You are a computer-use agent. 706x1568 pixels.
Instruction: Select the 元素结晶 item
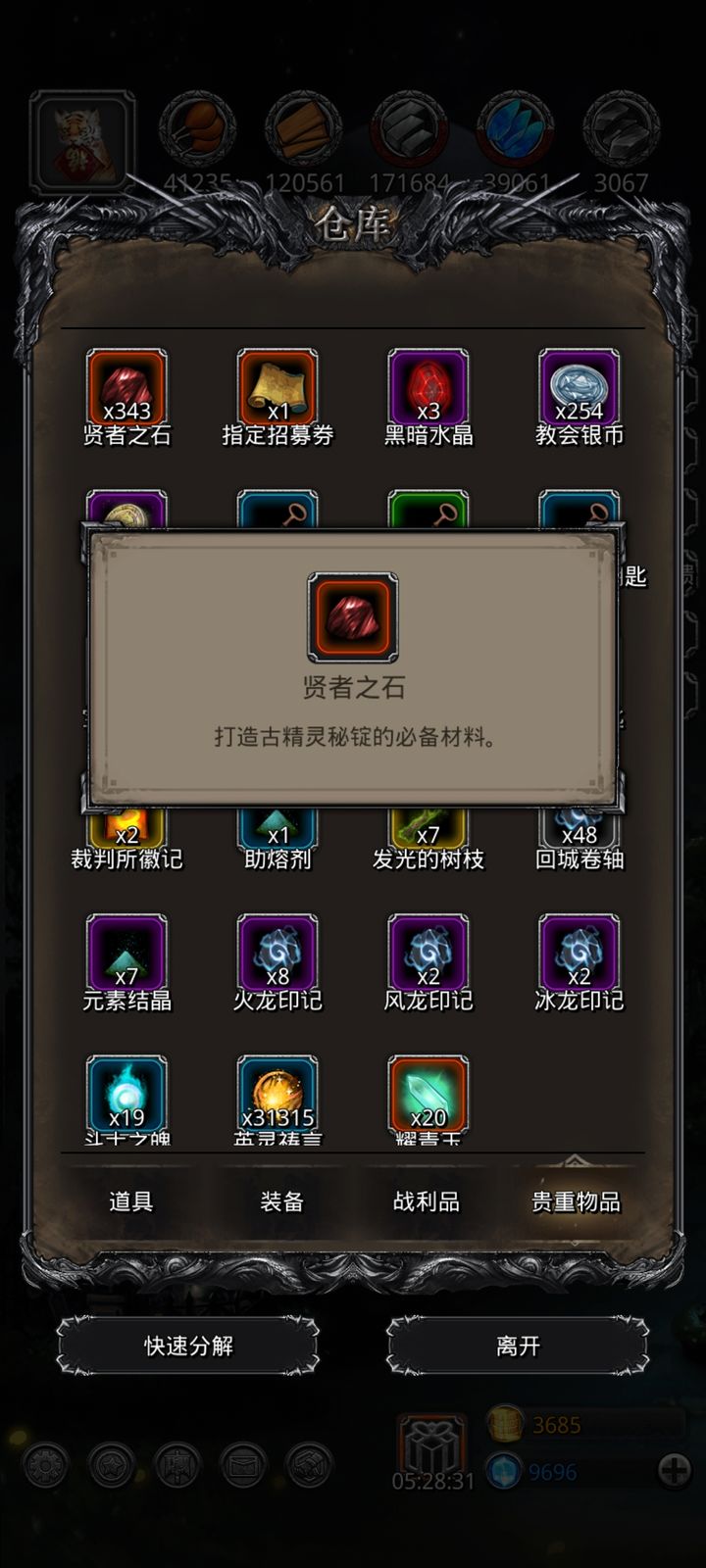tap(126, 956)
